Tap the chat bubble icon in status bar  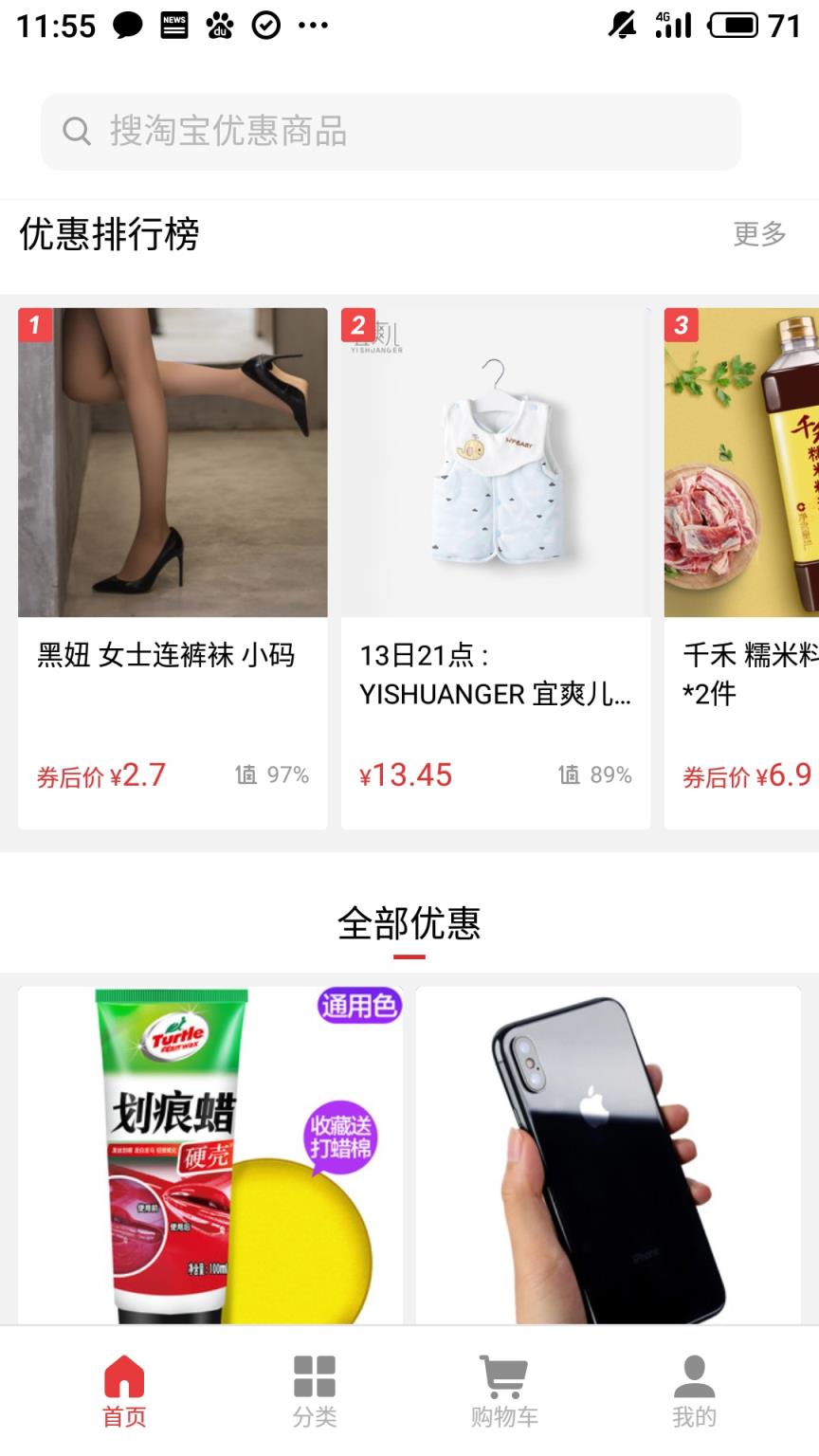[129, 25]
